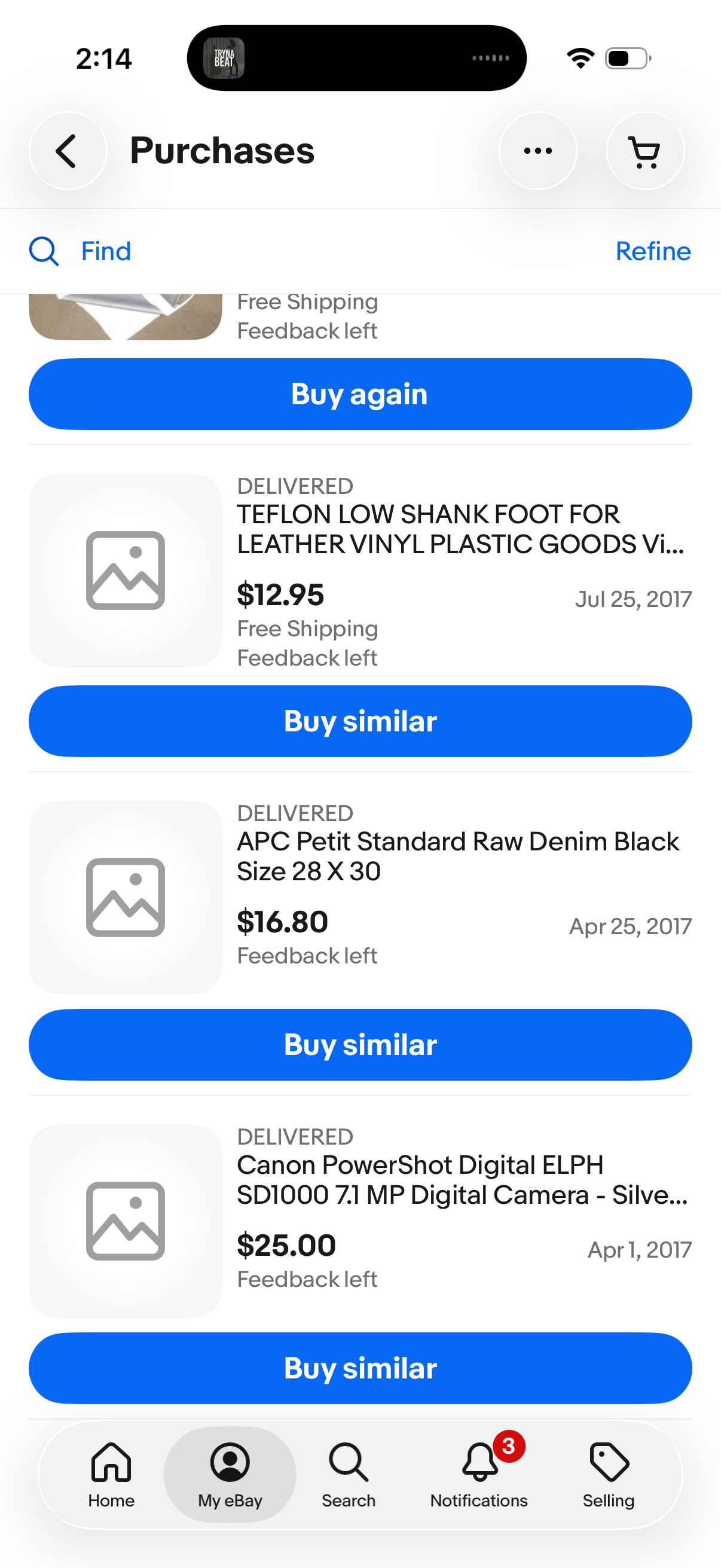Open the Canon PowerShot camera order
The image size is (721, 1568).
pos(461,1180)
